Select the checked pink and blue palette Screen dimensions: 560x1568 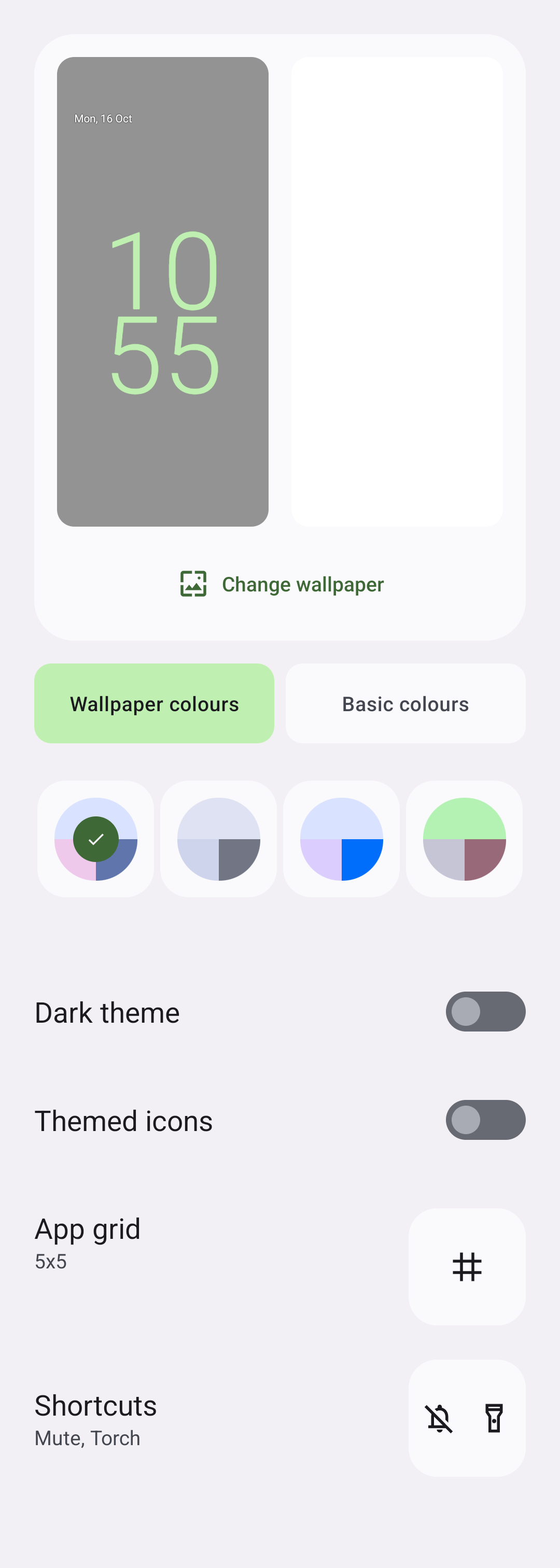95,839
